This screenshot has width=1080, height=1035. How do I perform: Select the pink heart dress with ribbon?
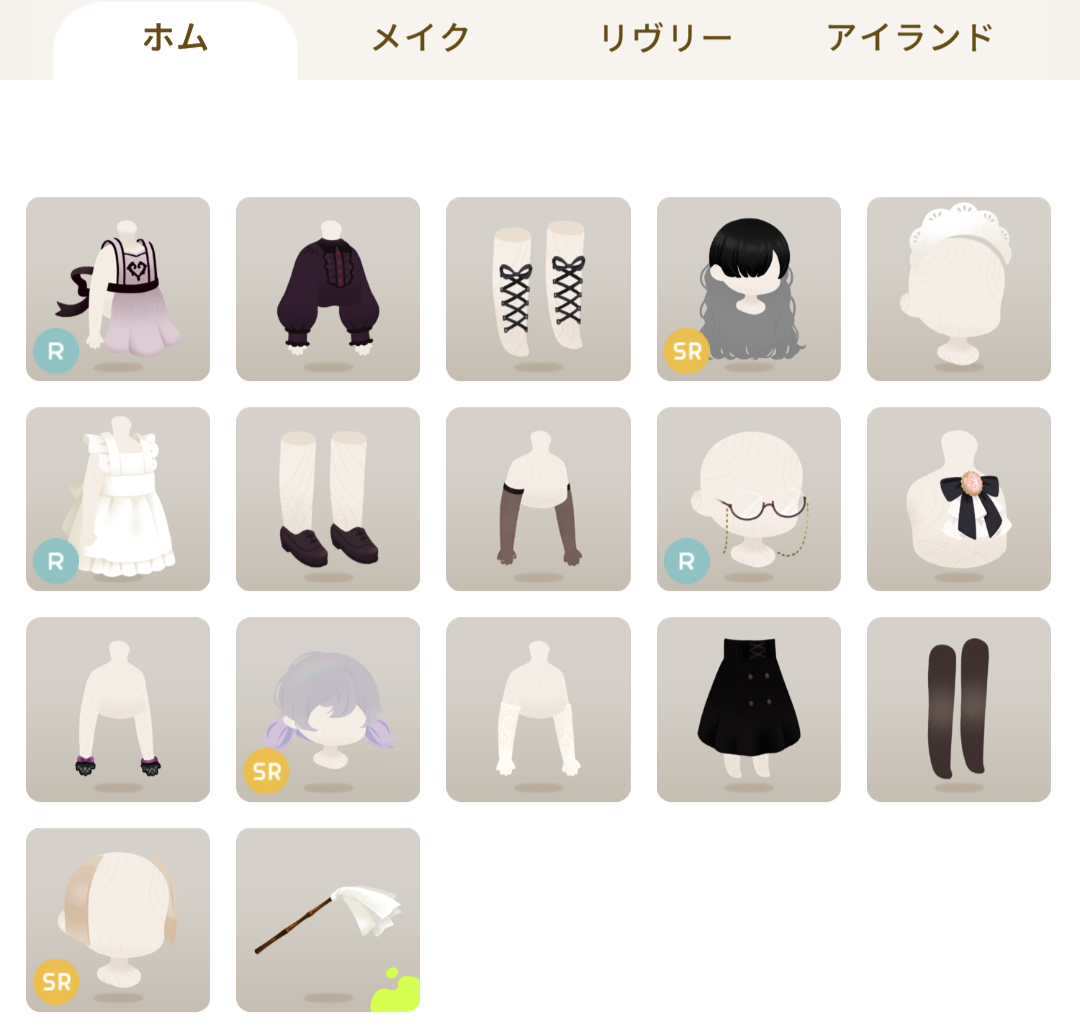(x=118, y=289)
